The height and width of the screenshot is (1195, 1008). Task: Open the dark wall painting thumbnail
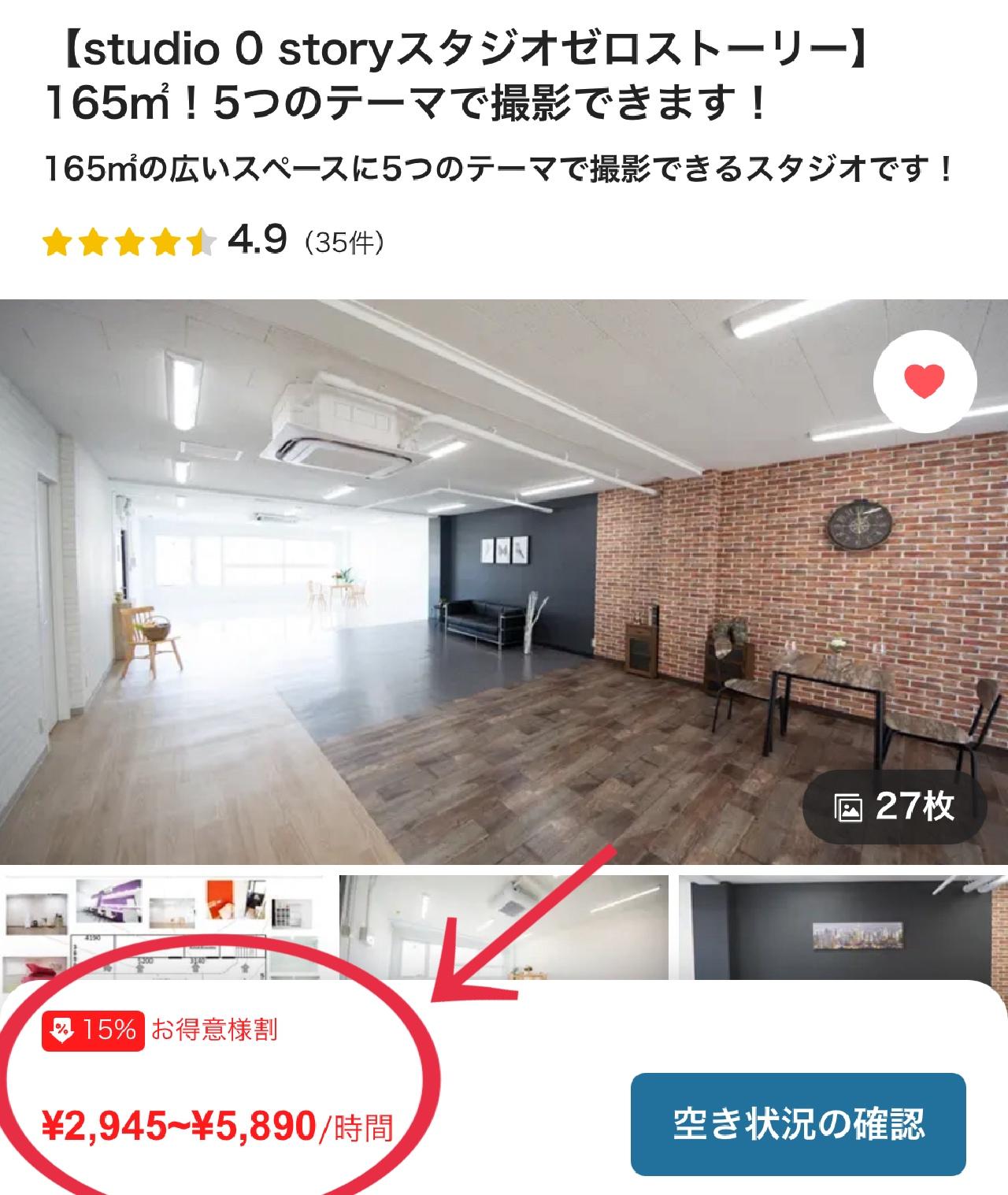pyautogui.click(x=843, y=928)
